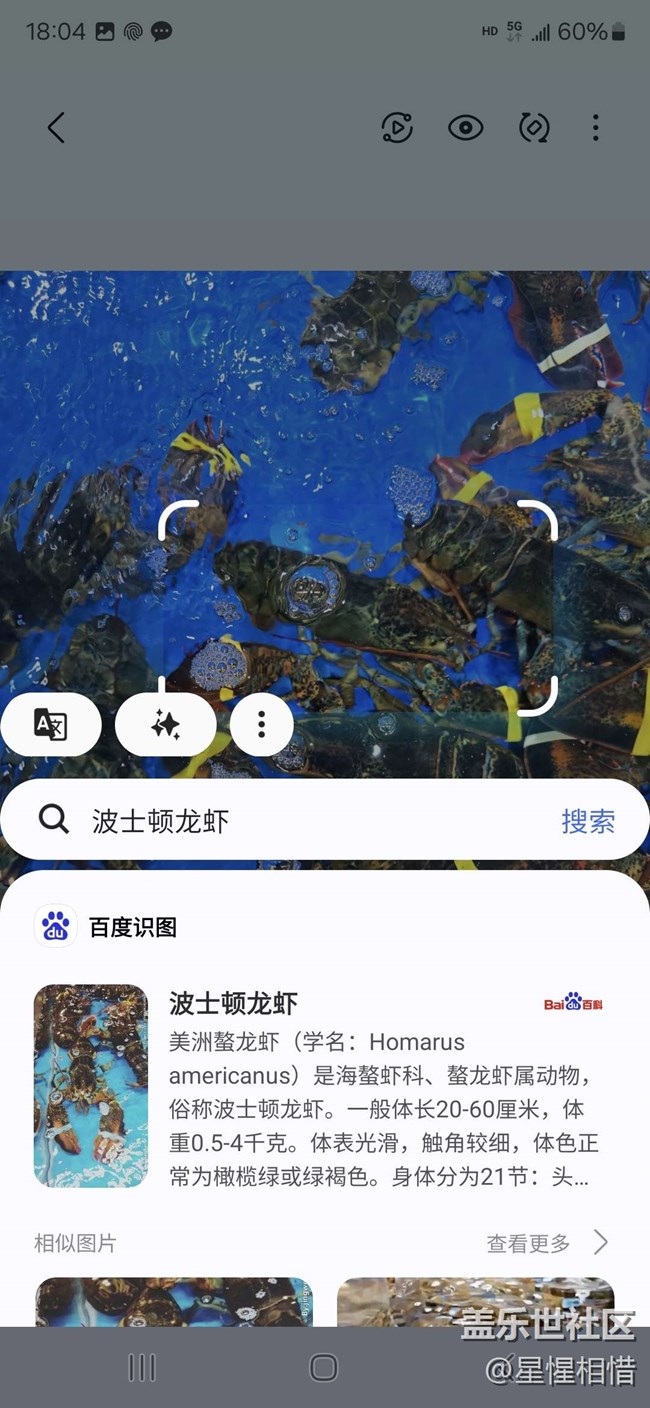Tap the translate text button

click(x=51, y=724)
